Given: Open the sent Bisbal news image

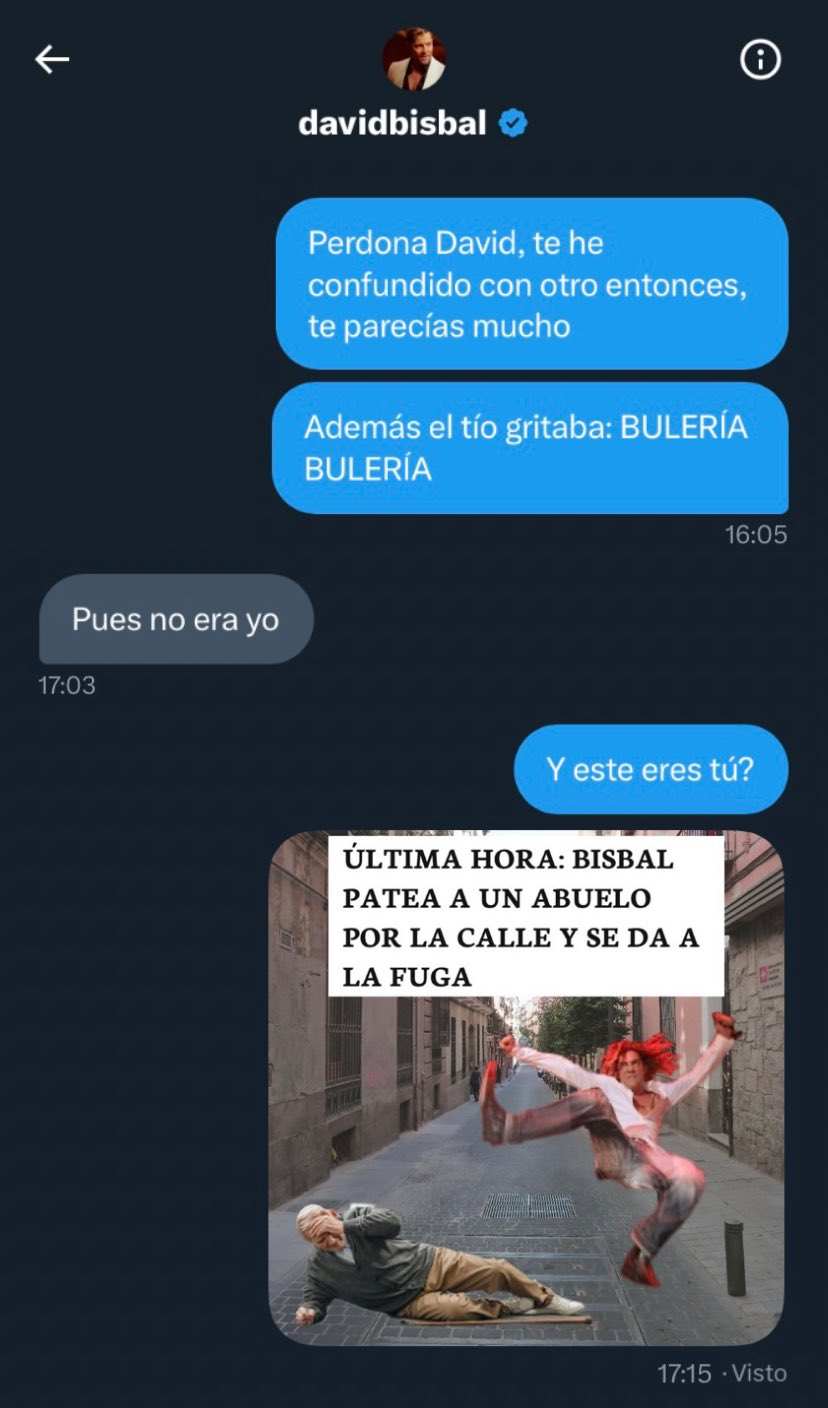Looking at the screenshot, I should click(x=526, y=1087).
